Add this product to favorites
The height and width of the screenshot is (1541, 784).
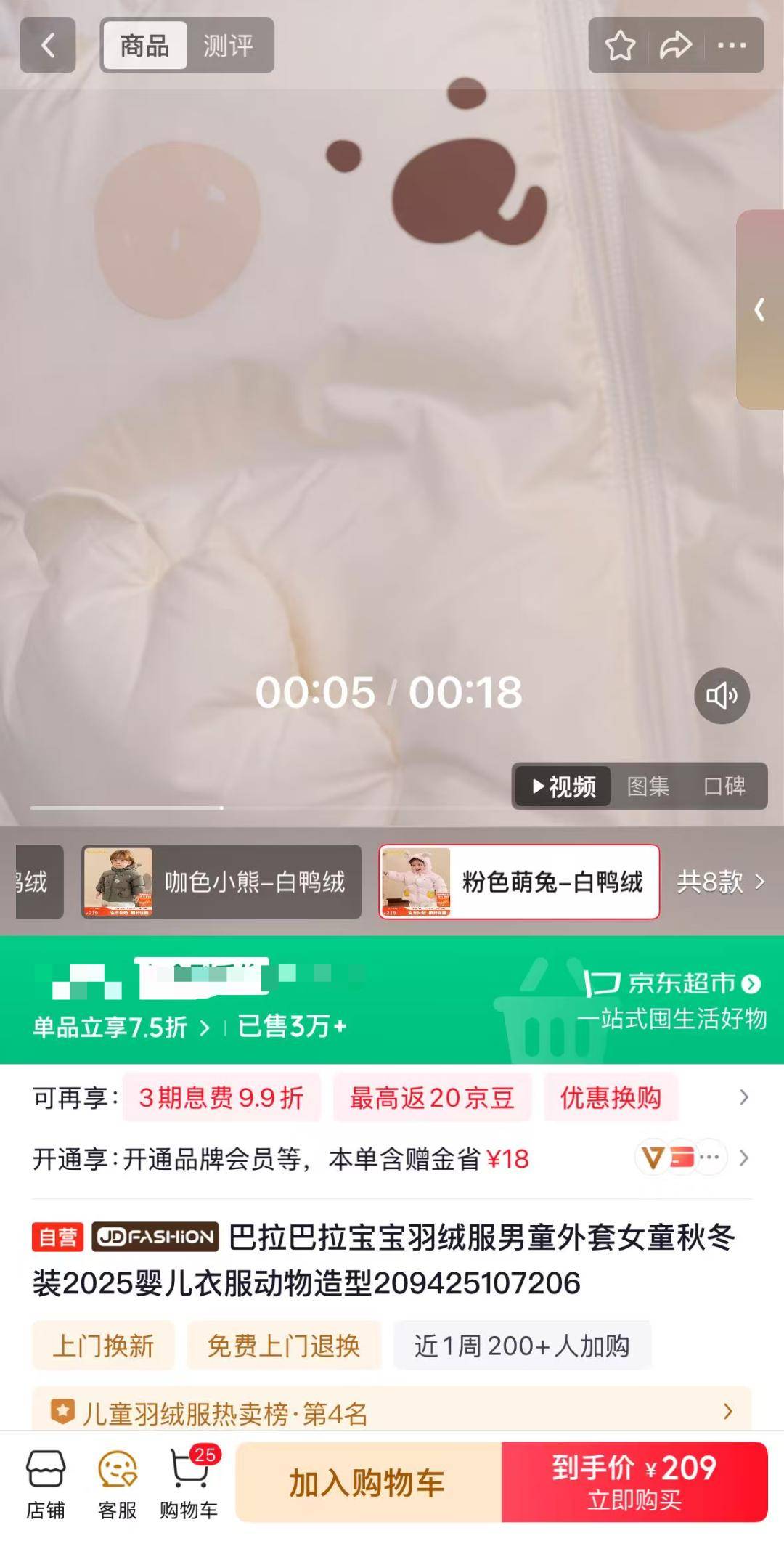point(620,46)
